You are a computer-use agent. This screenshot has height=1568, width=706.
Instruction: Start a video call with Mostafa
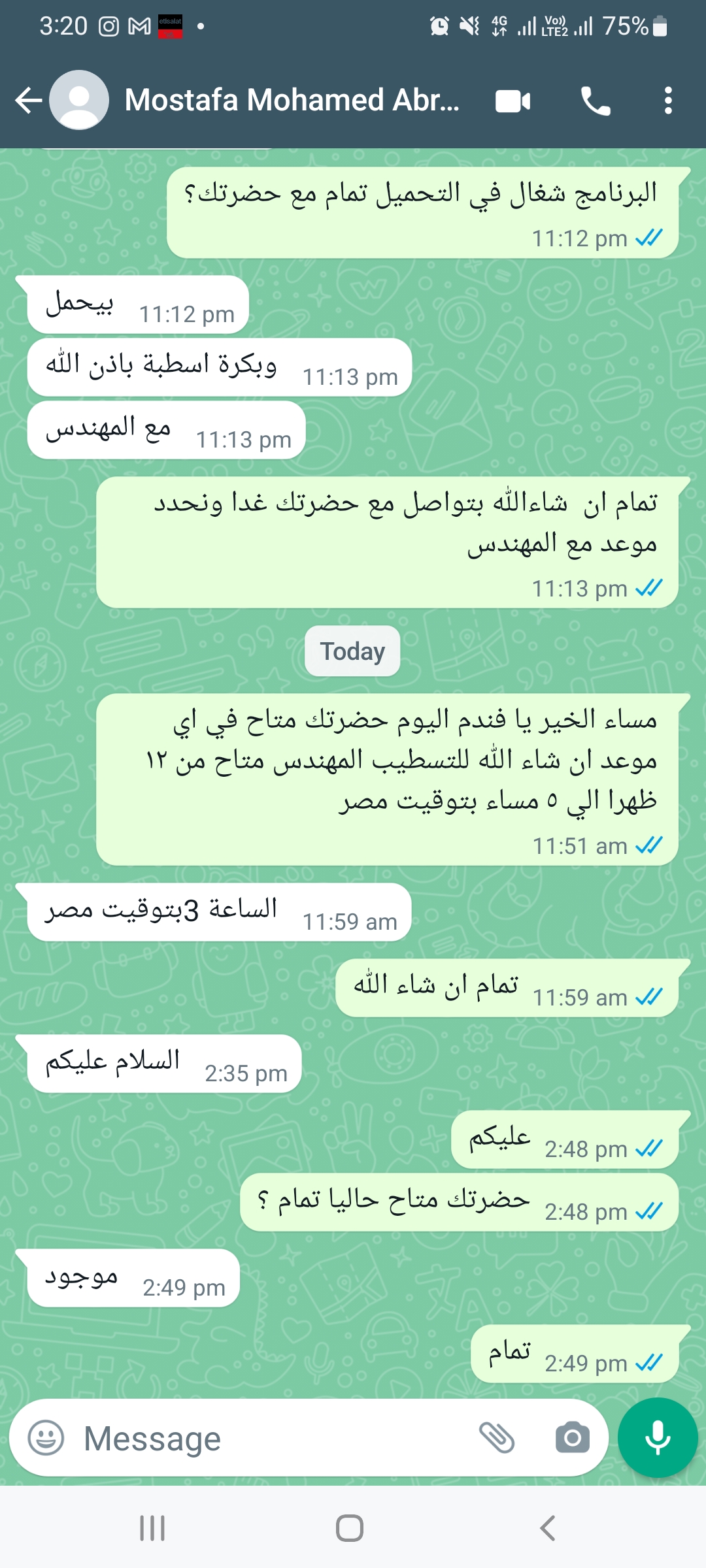pos(513,101)
